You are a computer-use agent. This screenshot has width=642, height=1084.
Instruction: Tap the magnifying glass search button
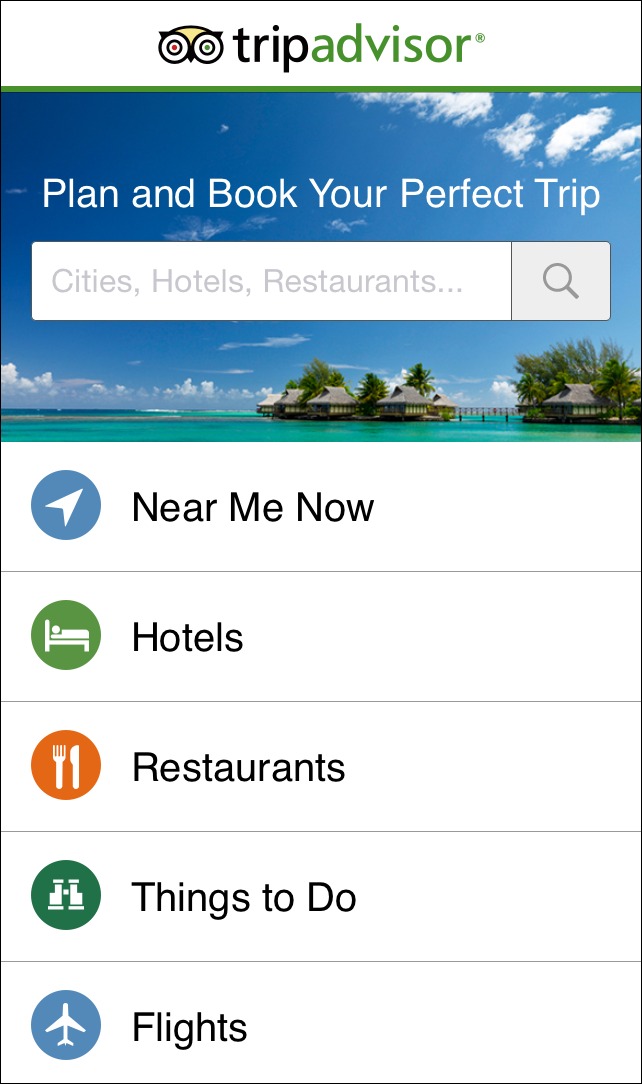pyautogui.click(x=561, y=281)
